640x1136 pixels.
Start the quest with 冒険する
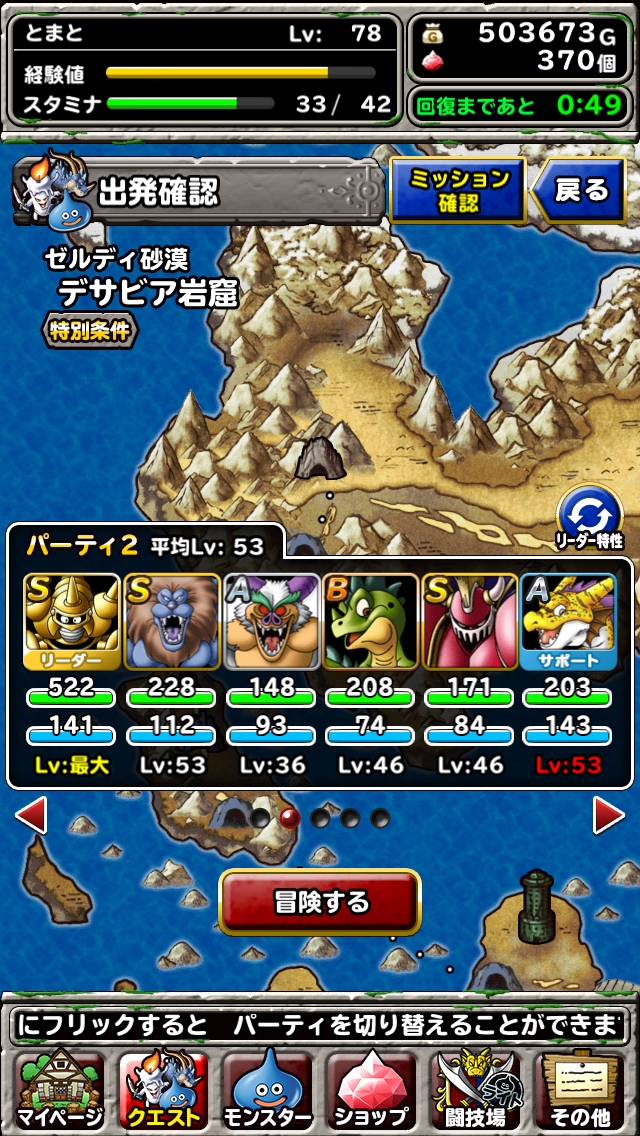tap(320, 902)
